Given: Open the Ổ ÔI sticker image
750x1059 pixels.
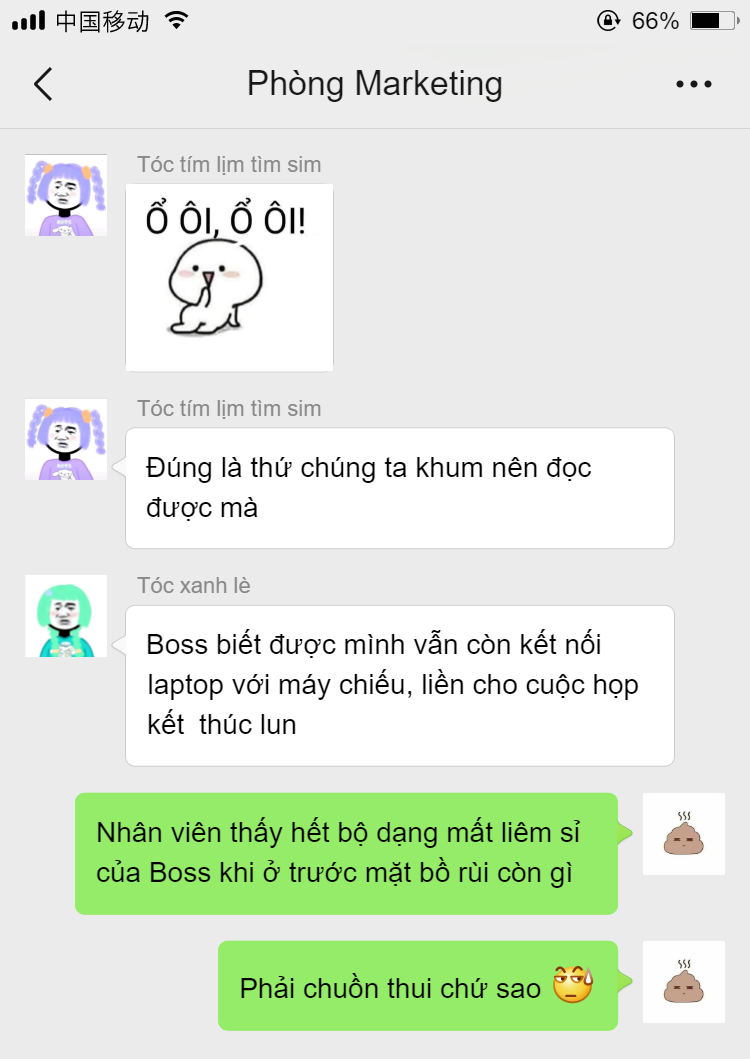Looking at the screenshot, I should click(229, 277).
